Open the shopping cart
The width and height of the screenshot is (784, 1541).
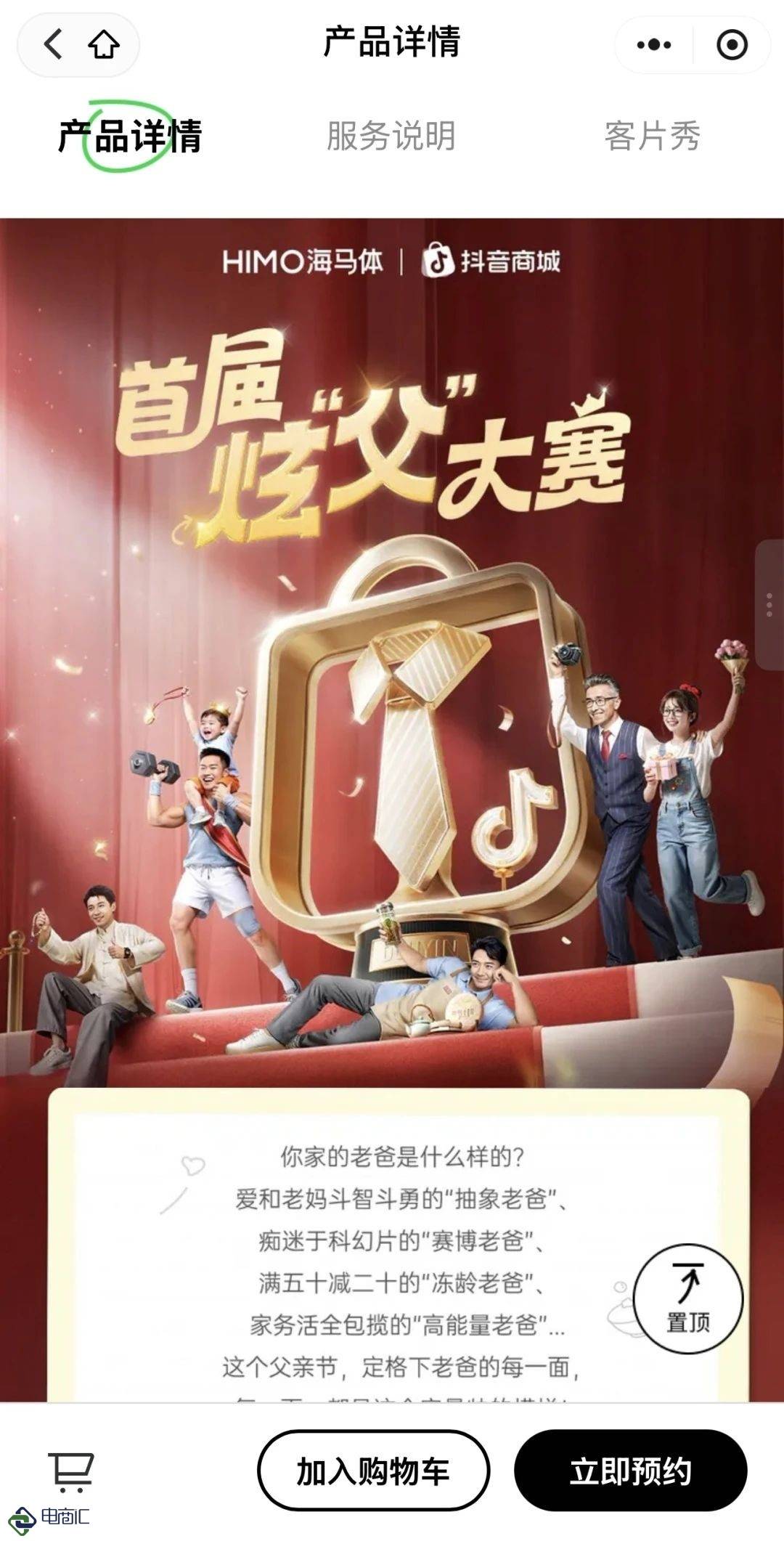pyautogui.click(x=70, y=1471)
